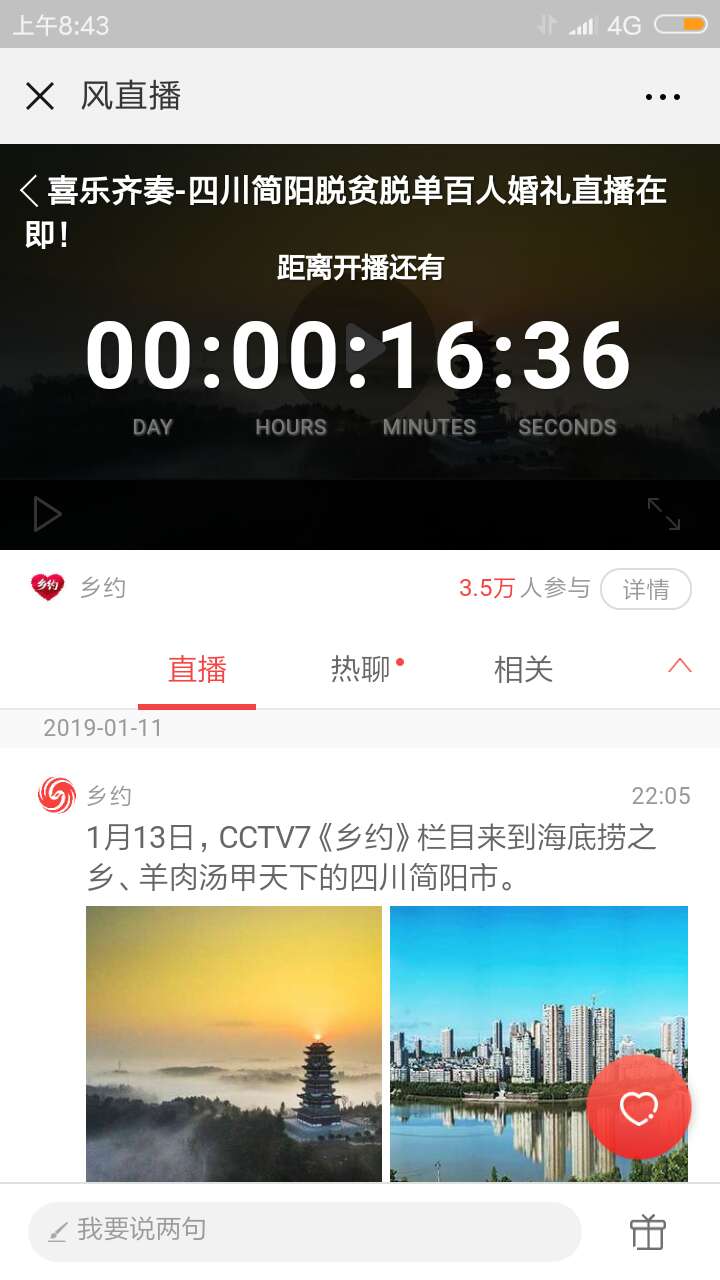720x1280 pixels.
Task: Switch to the 相关 tab
Action: click(523, 669)
